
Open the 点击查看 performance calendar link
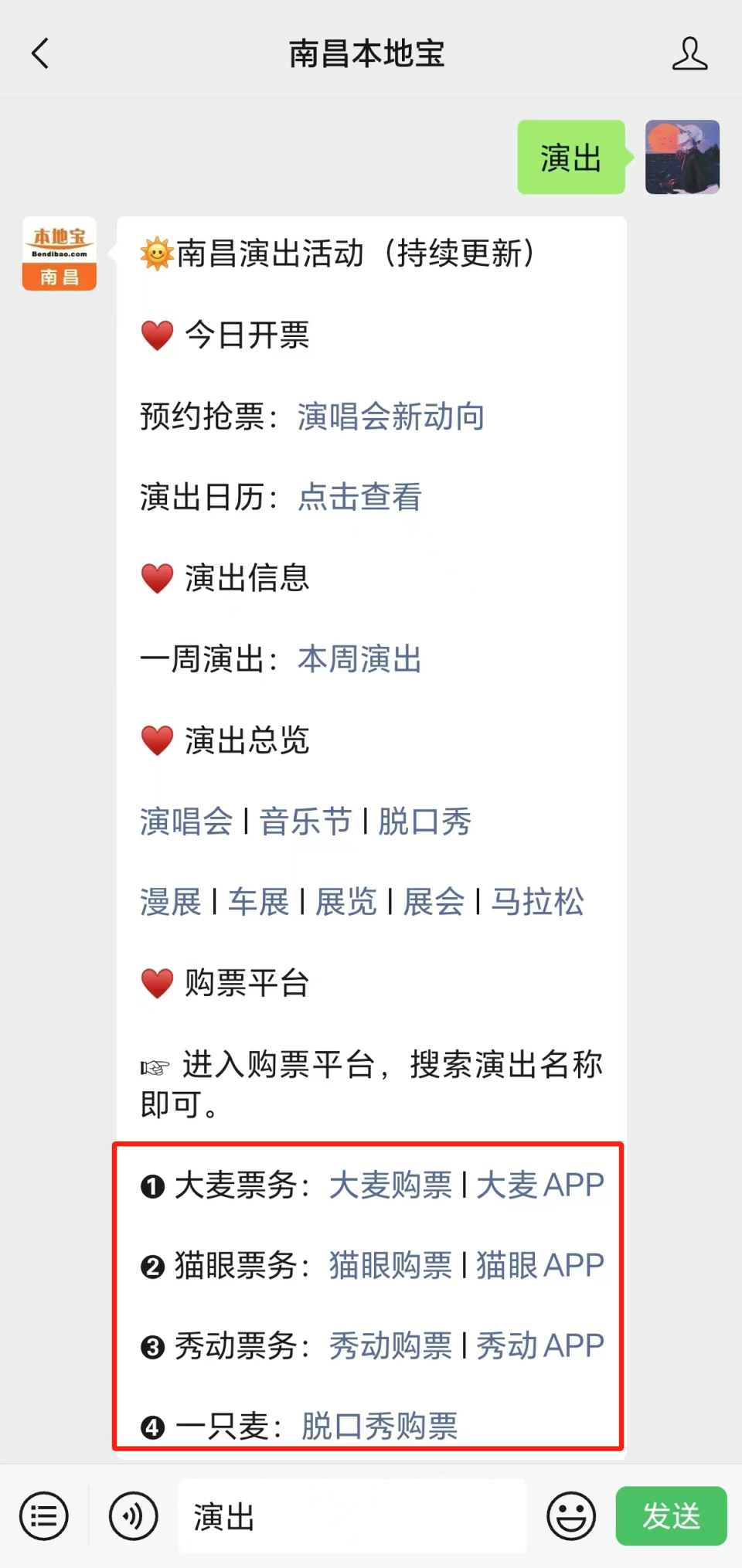[x=358, y=498]
